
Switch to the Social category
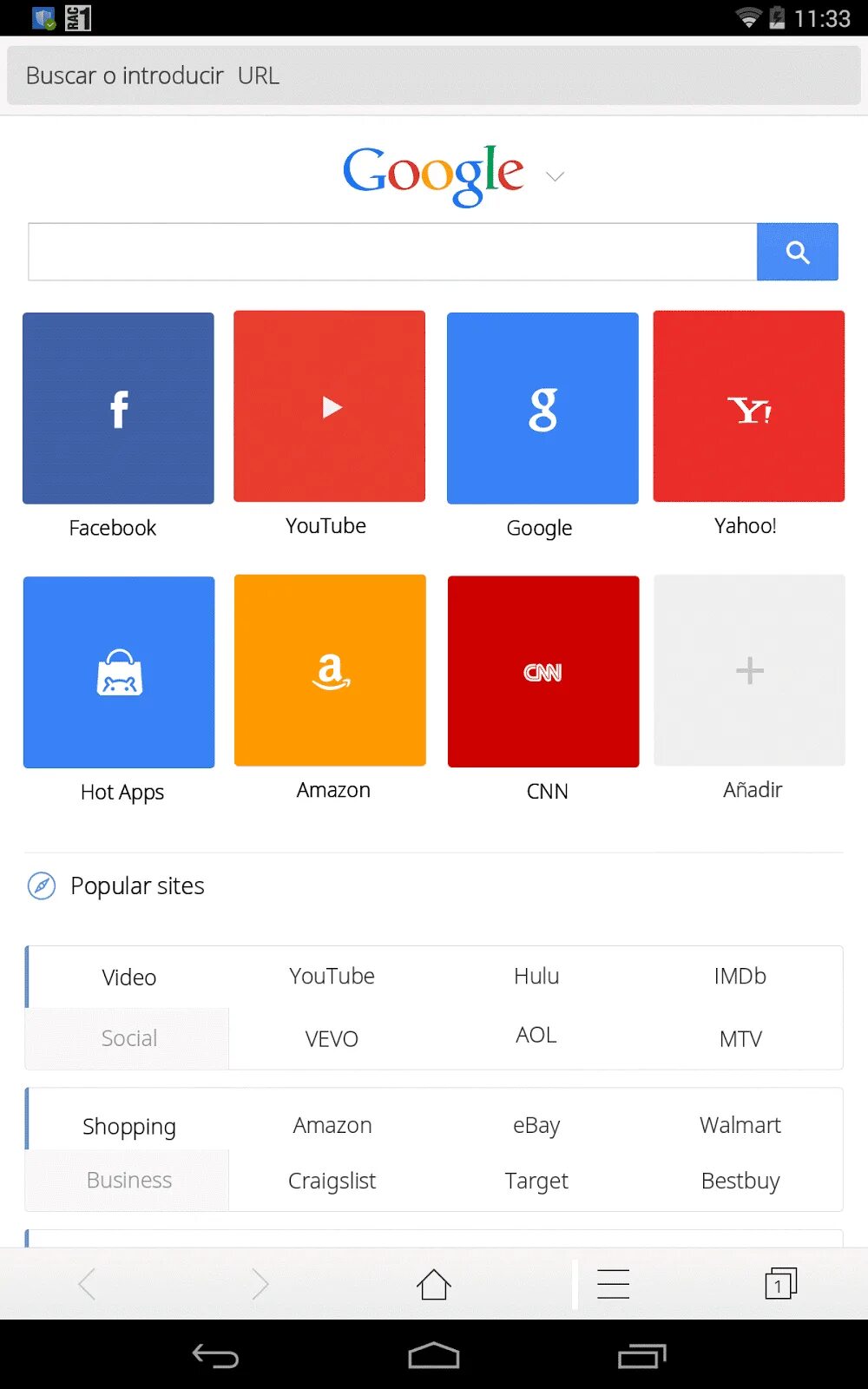tap(128, 1038)
